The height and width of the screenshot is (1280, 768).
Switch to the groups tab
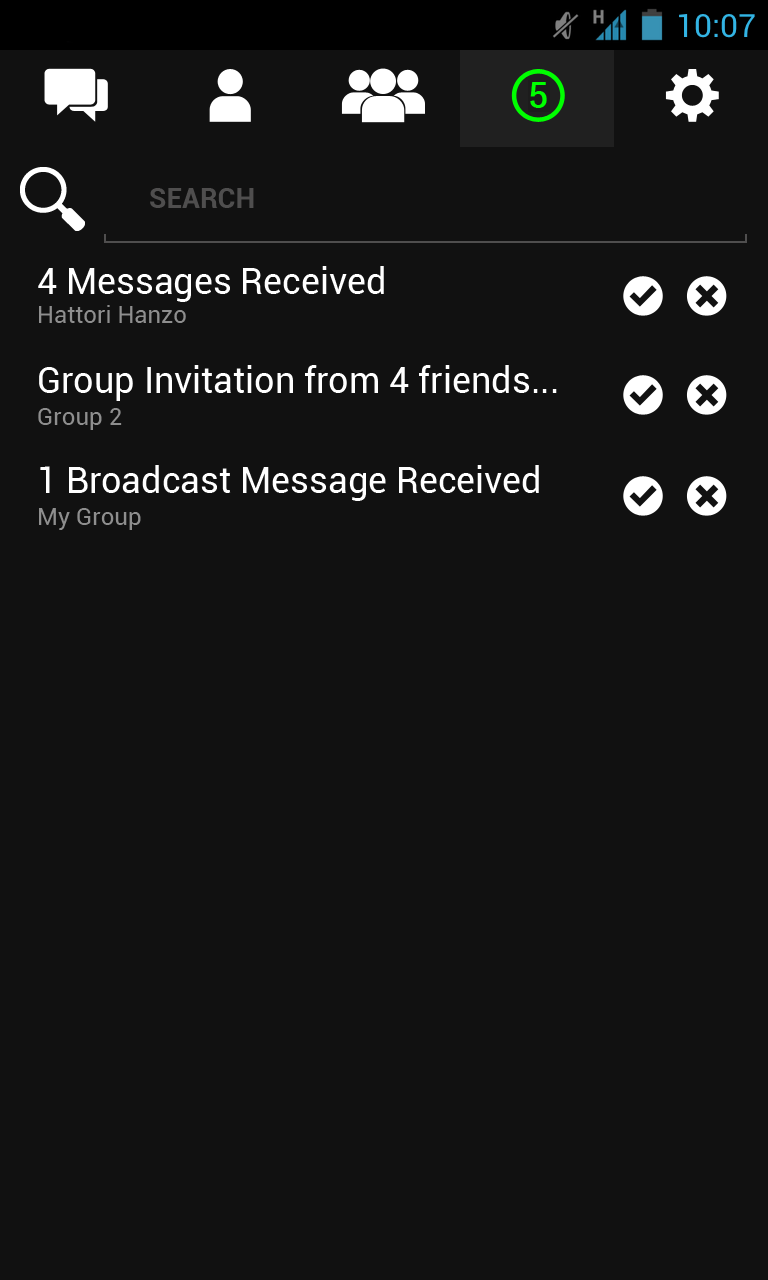[x=383, y=97]
